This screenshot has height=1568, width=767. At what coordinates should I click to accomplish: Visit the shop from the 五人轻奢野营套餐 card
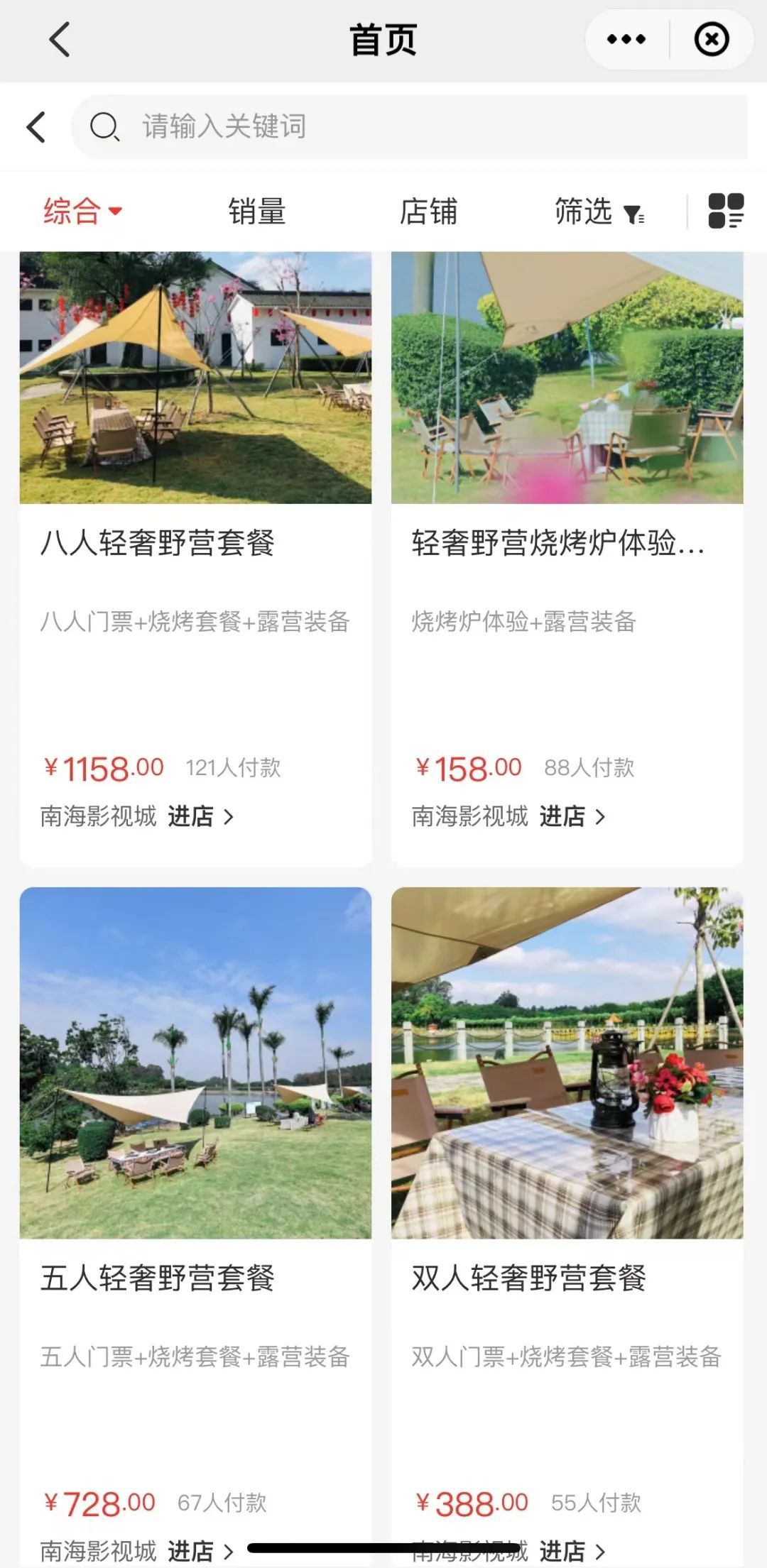(x=200, y=1551)
